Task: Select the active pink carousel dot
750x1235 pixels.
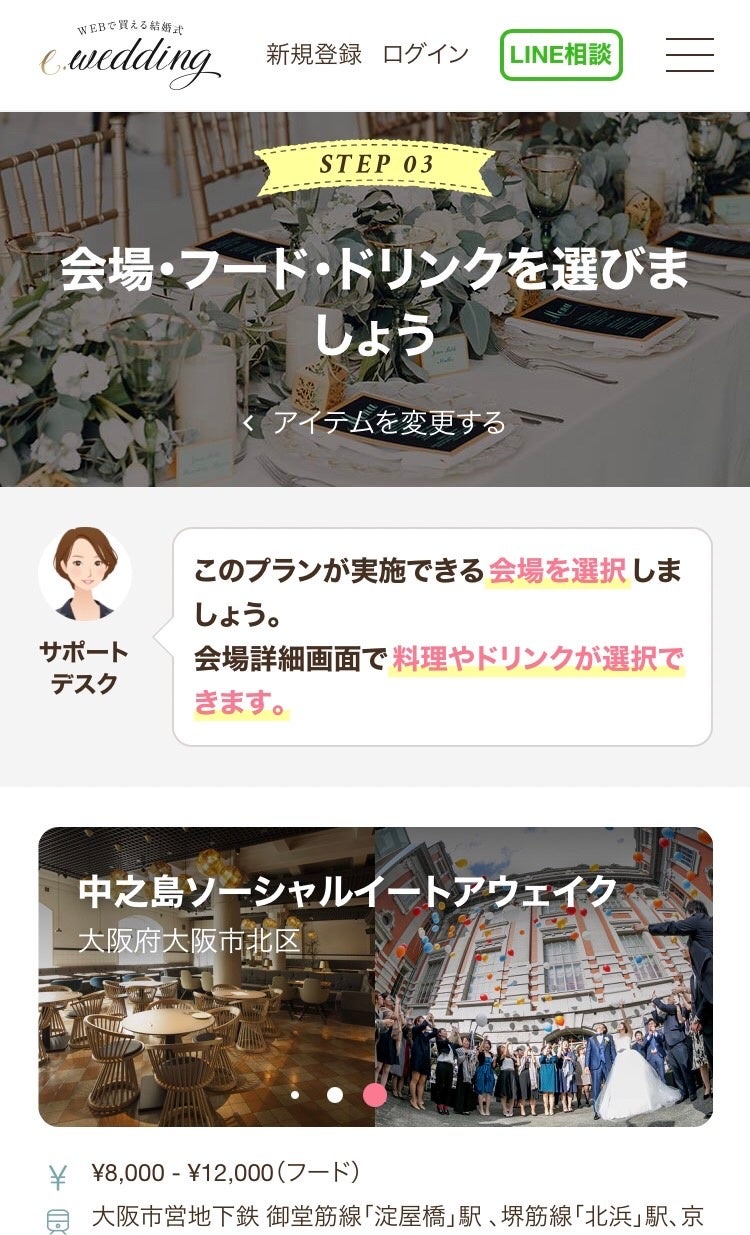Action: [x=374, y=1097]
